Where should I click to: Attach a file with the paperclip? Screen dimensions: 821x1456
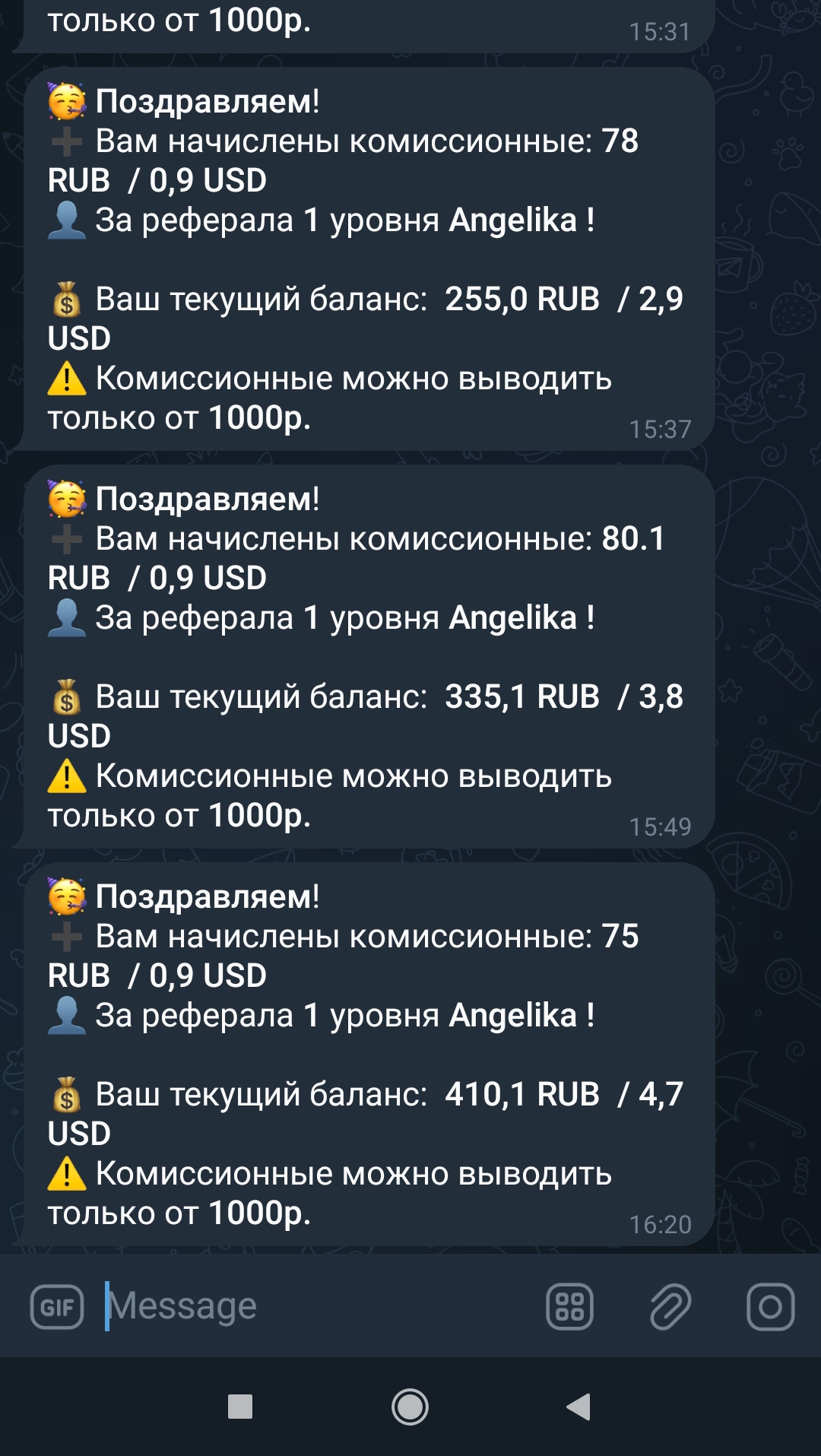(670, 1307)
